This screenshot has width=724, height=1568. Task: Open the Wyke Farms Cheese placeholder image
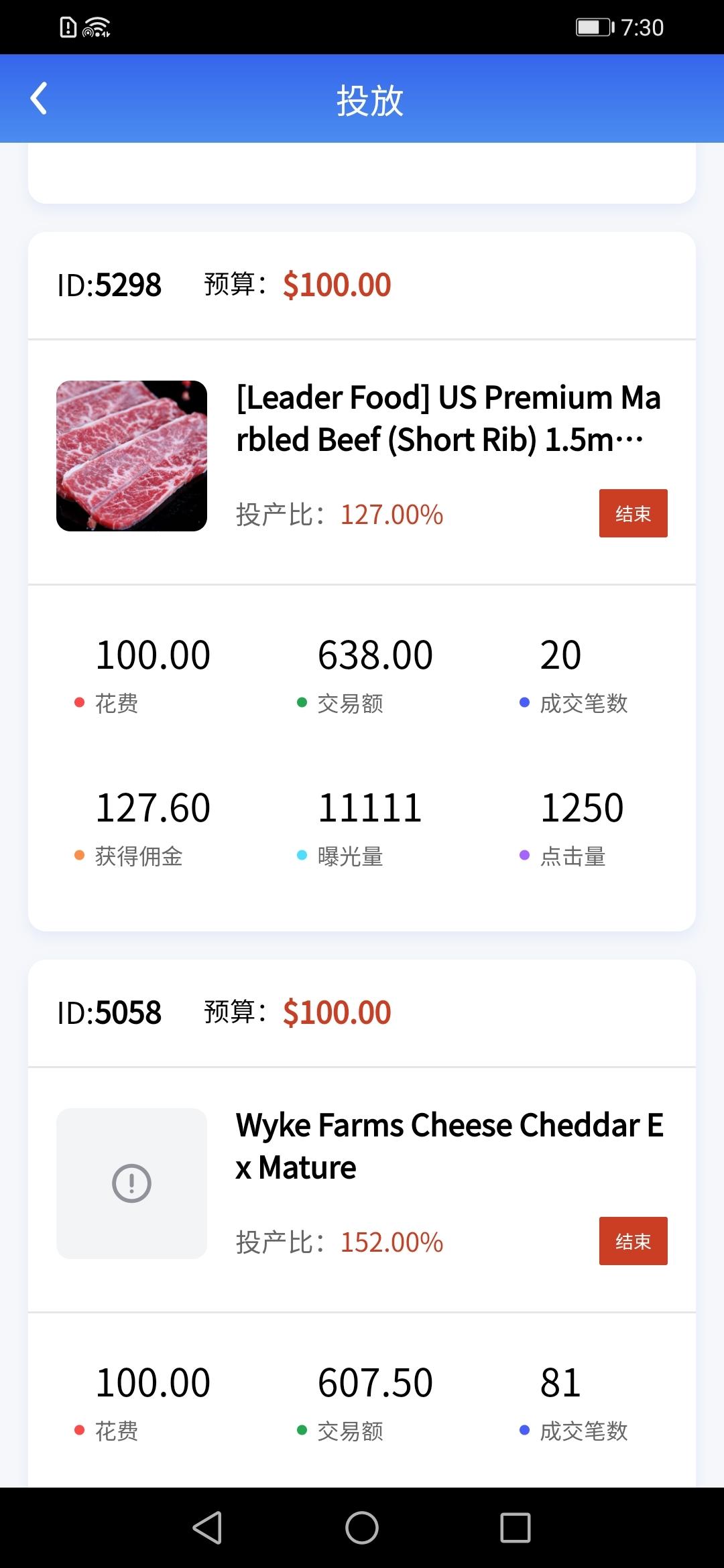[x=131, y=1183]
